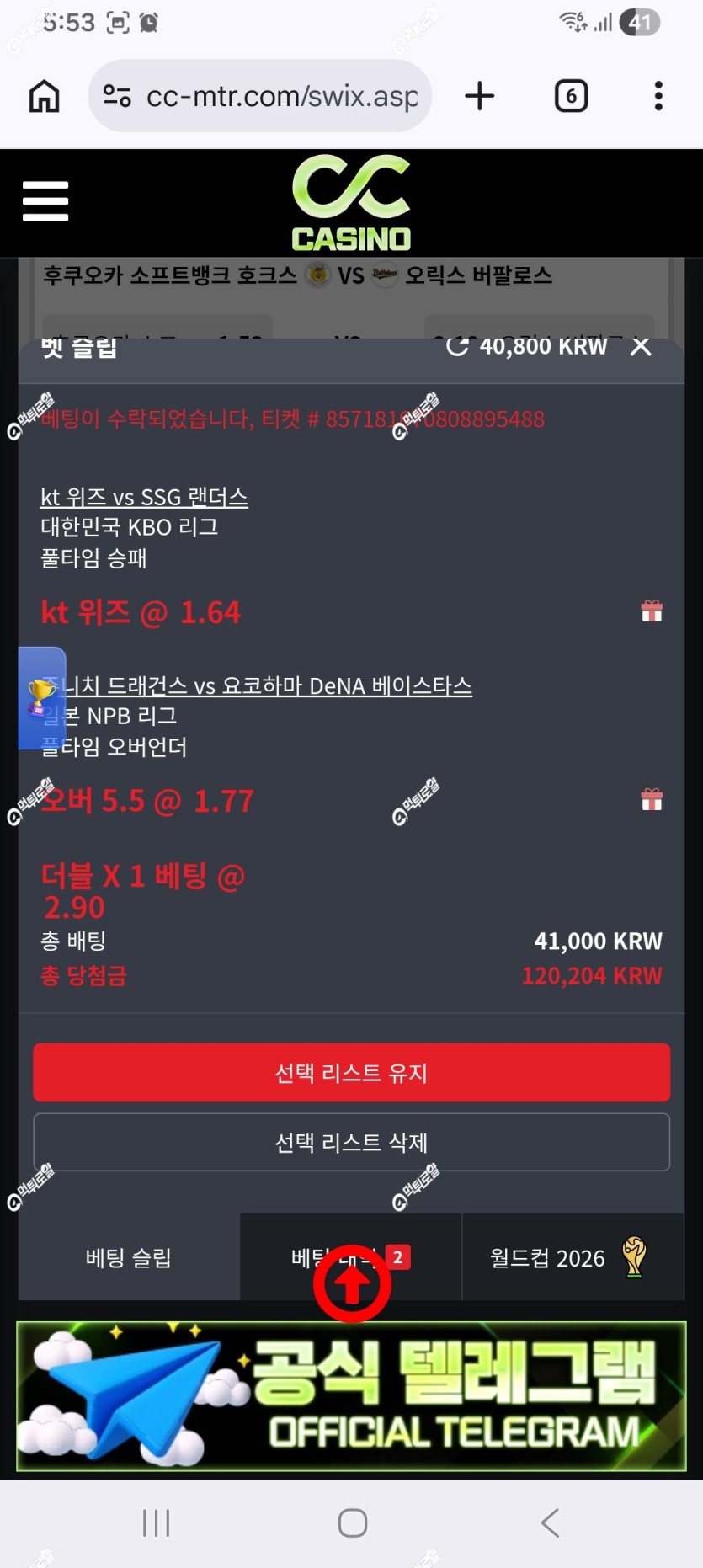Screen dimensions: 703x1568
Task: Tap the cc-mtr.com address bar
Action: click(259, 96)
